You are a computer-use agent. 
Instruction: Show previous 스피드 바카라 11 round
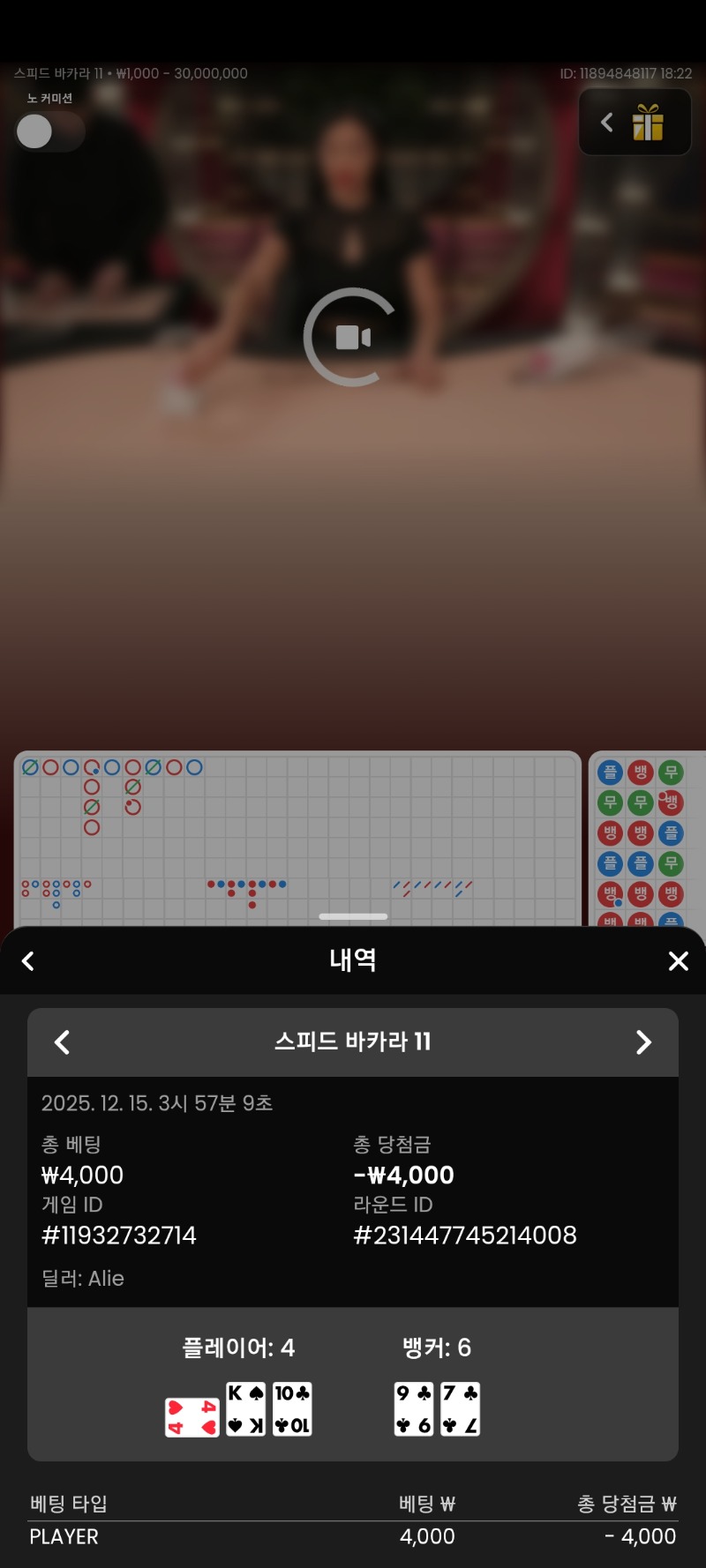pyautogui.click(x=62, y=1042)
